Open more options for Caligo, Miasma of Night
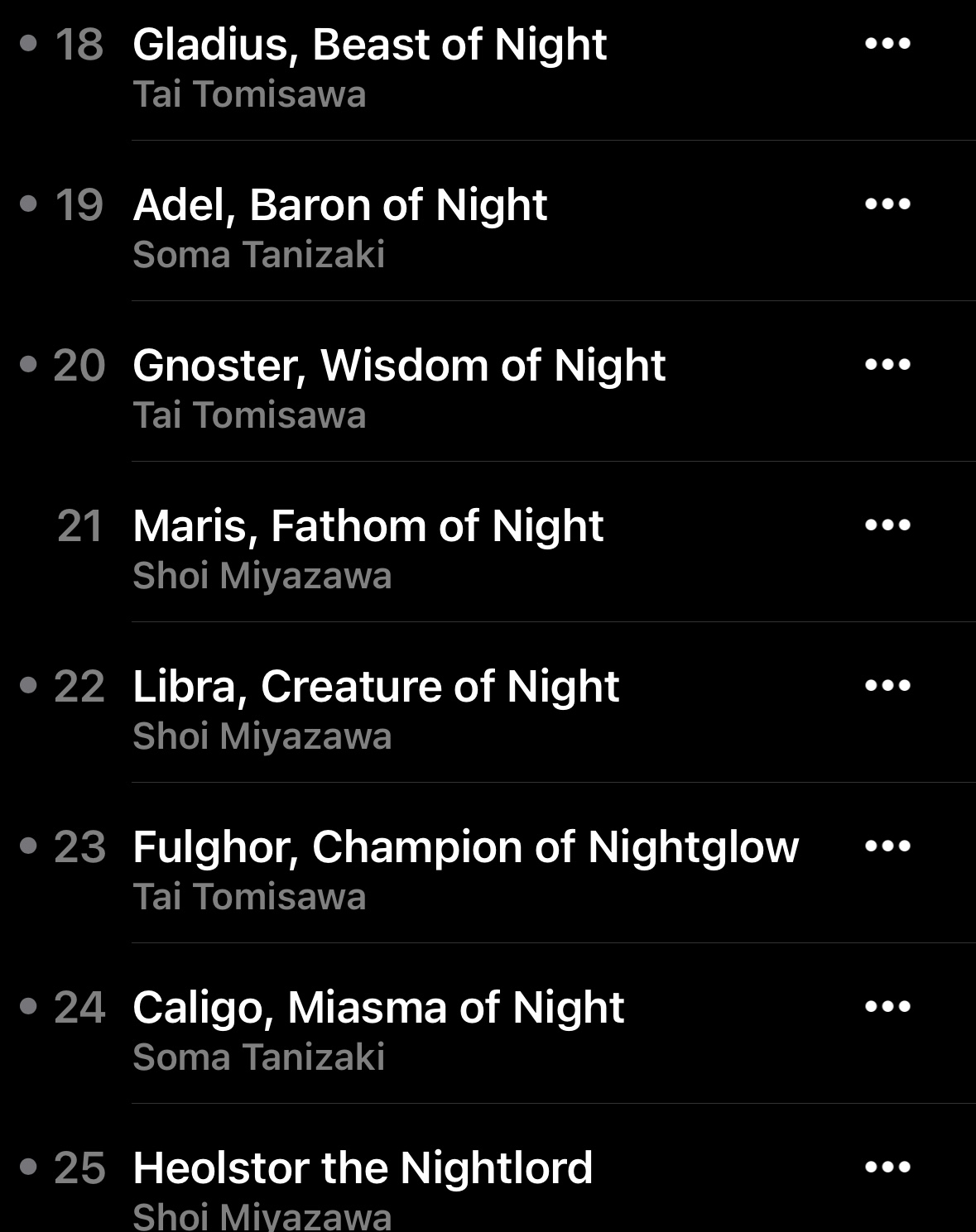This screenshot has width=976, height=1232. pyautogui.click(x=887, y=1006)
